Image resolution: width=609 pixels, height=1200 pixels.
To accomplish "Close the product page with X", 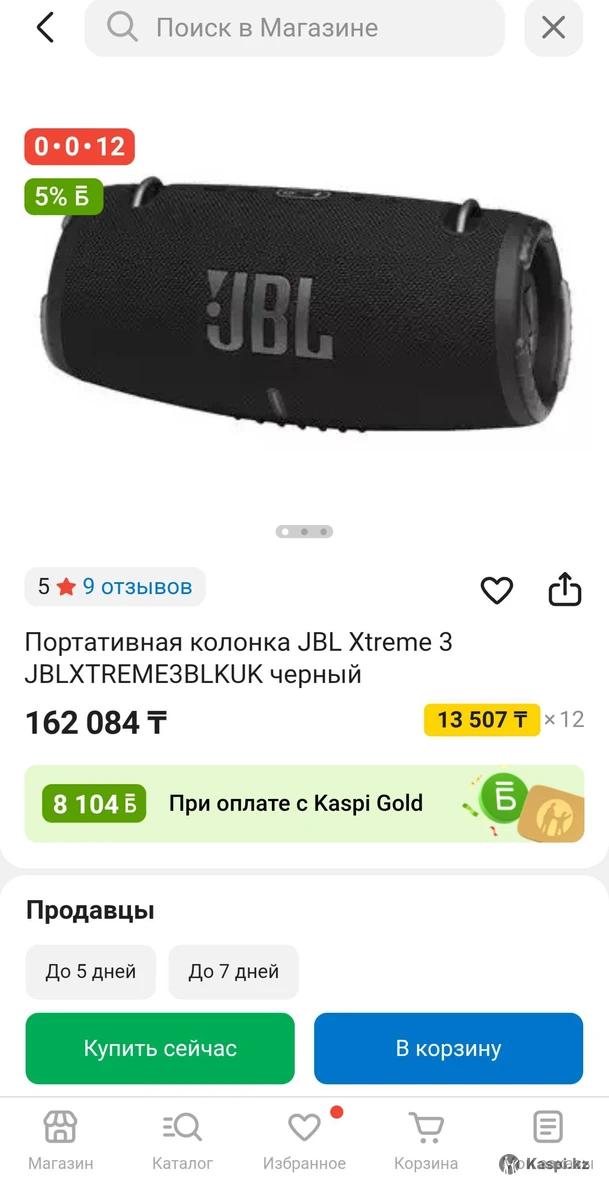I will pos(553,27).
